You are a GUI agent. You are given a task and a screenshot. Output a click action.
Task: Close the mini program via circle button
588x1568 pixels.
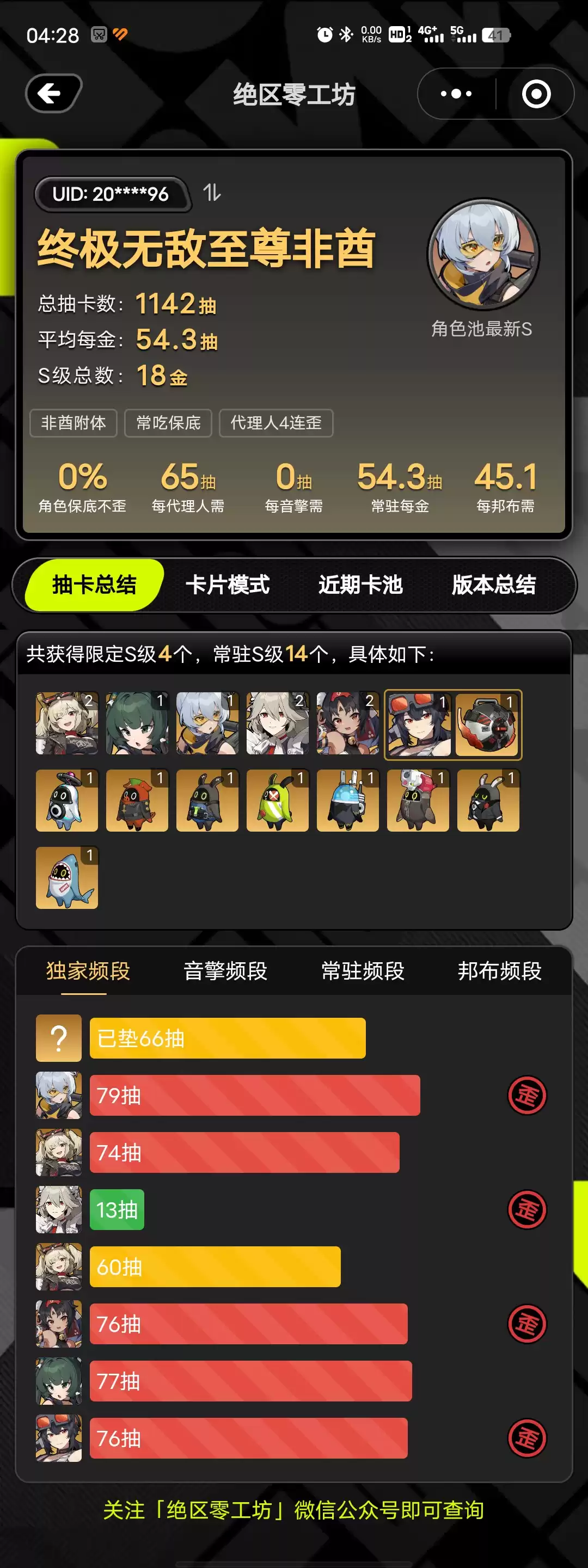tap(536, 94)
